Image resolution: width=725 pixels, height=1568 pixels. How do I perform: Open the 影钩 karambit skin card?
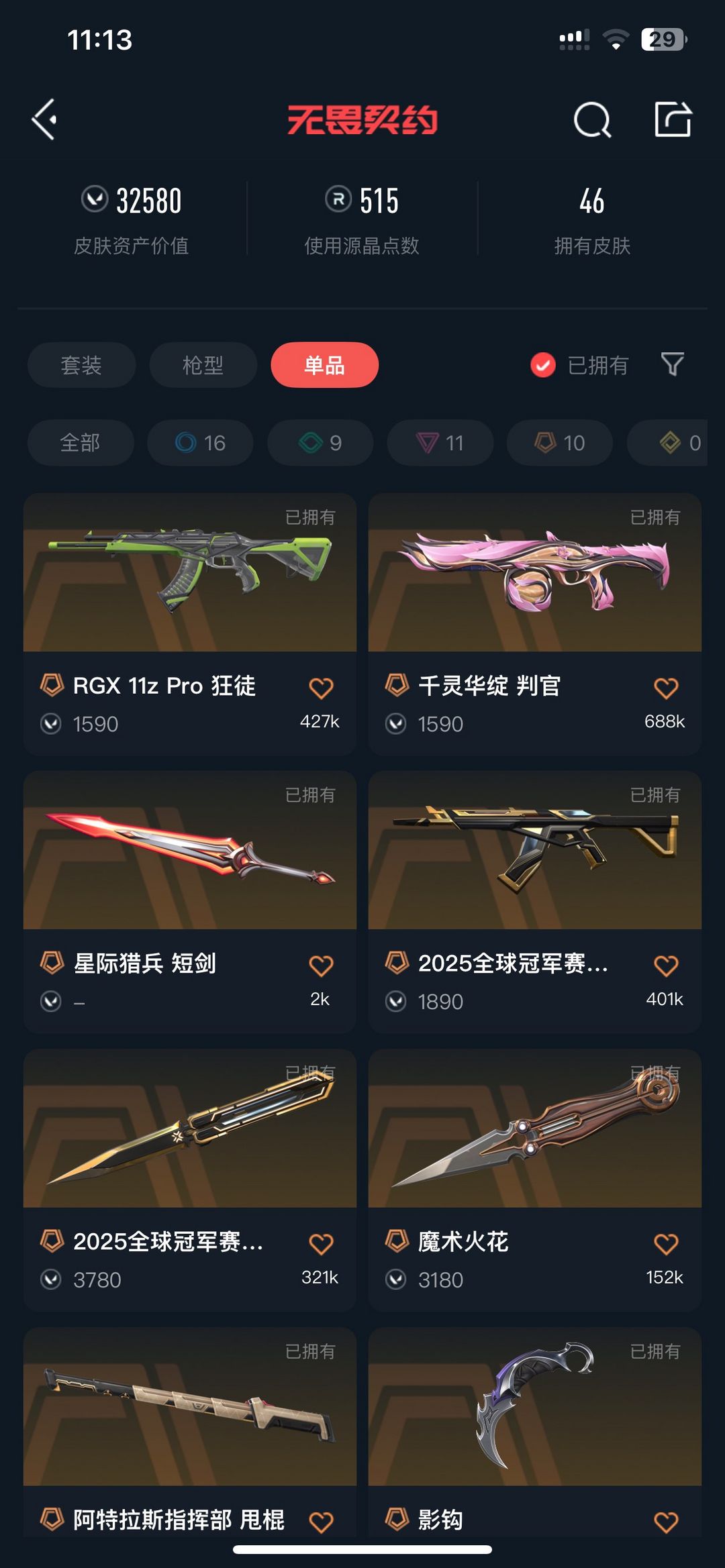point(535,1432)
